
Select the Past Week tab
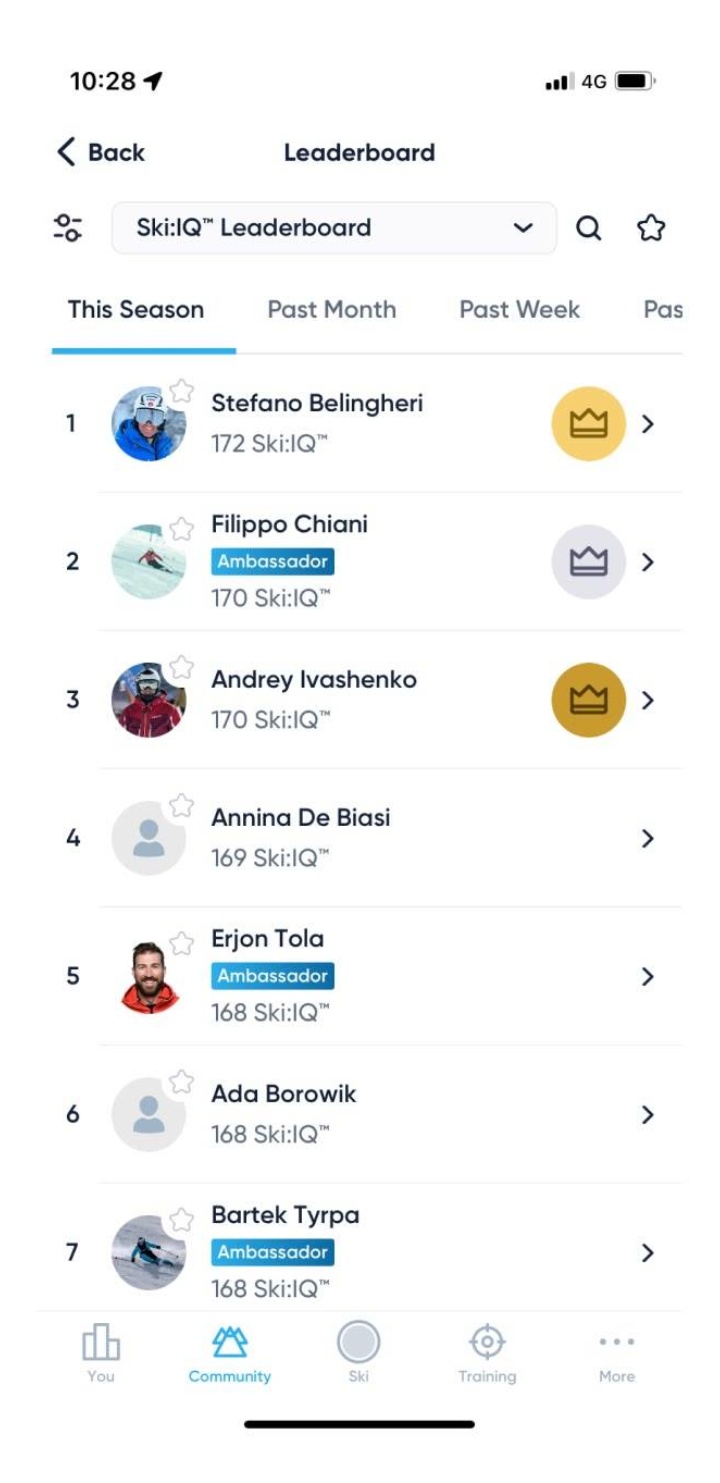(519, 310)
